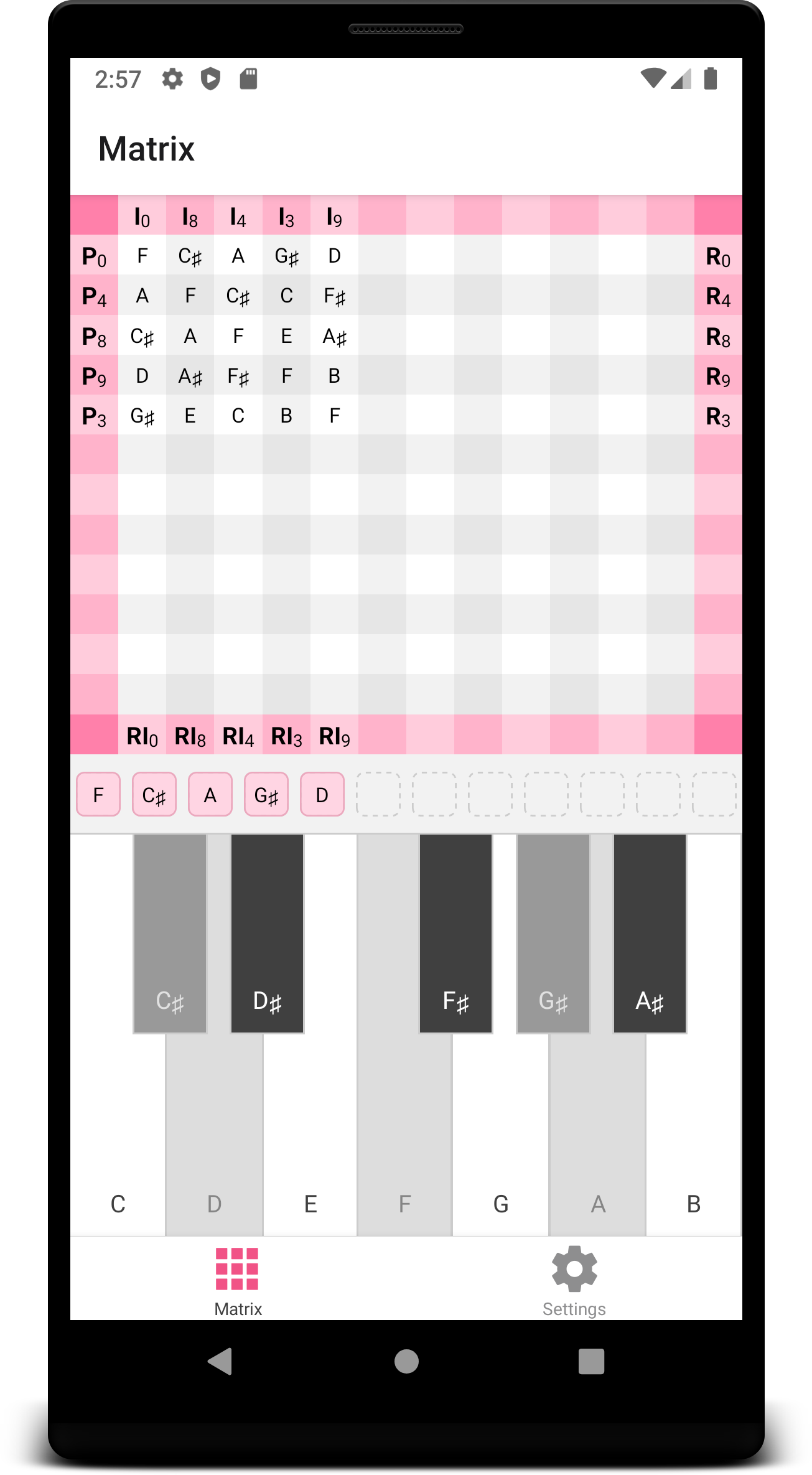Select the G white key
This screenshot has height=1475, width=812.
(501, 1133)
